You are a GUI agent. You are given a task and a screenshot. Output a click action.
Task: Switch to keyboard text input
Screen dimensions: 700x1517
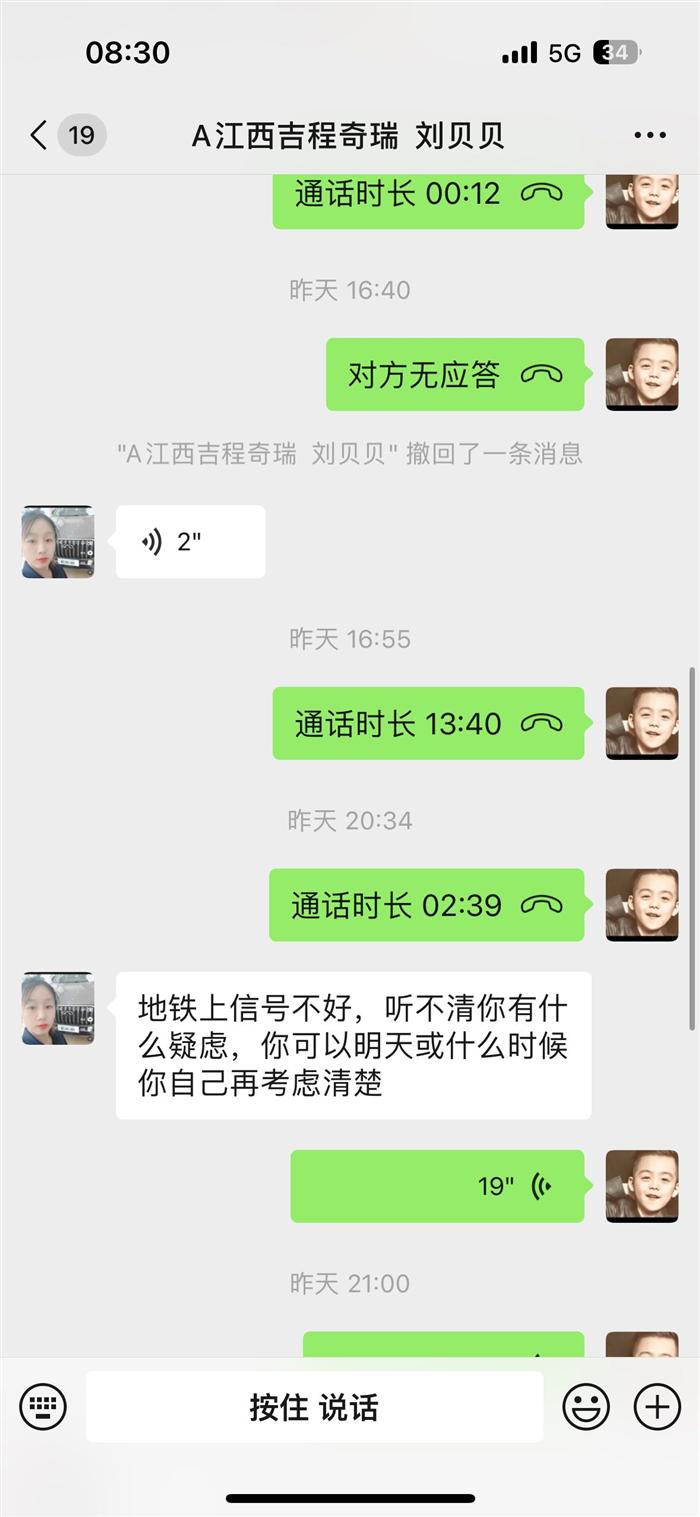[43, 1406]
